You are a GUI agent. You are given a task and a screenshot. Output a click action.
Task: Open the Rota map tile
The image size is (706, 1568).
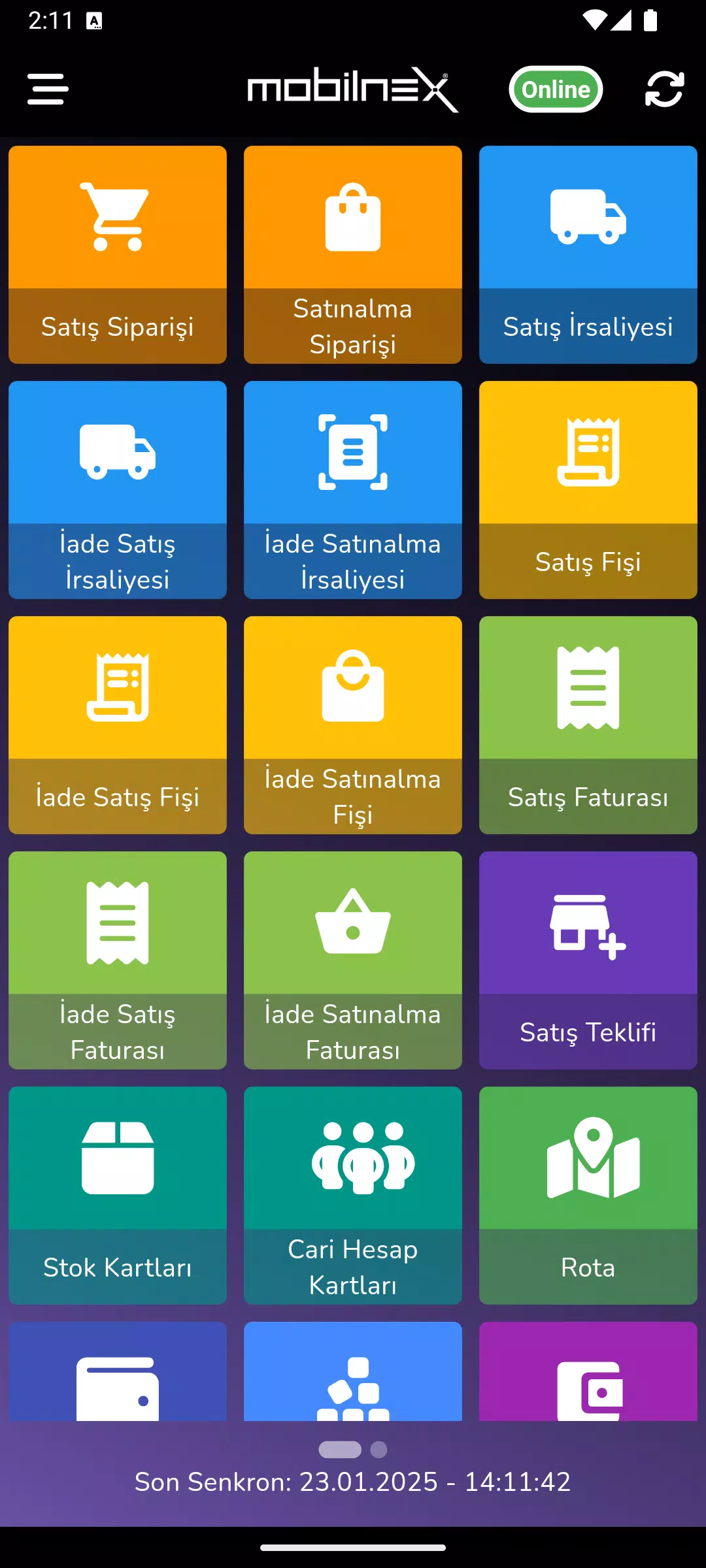click(588, 1195)
